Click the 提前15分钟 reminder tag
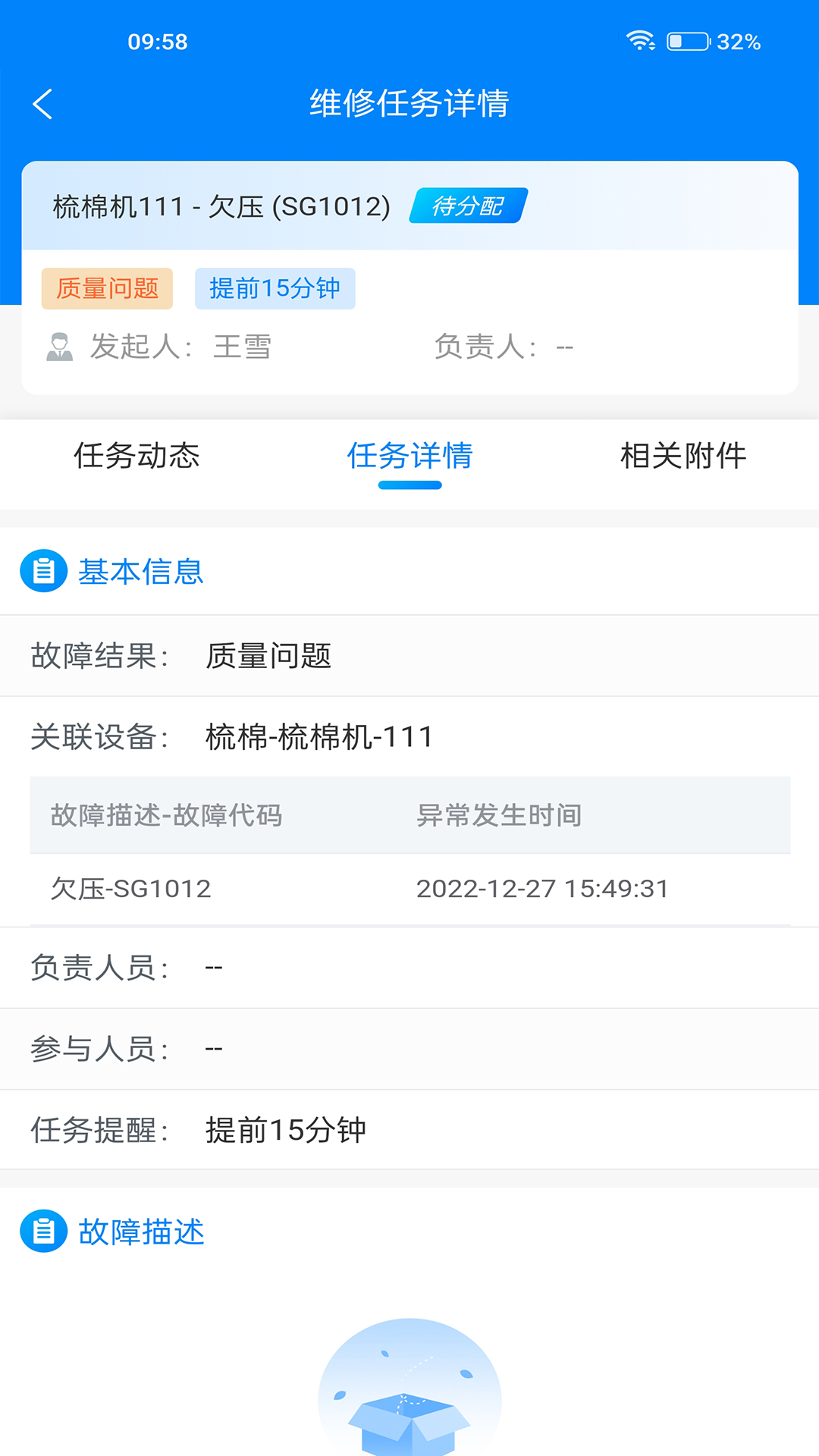The image size is (819, 1456). pyautogui.click(x=275, y=288)
